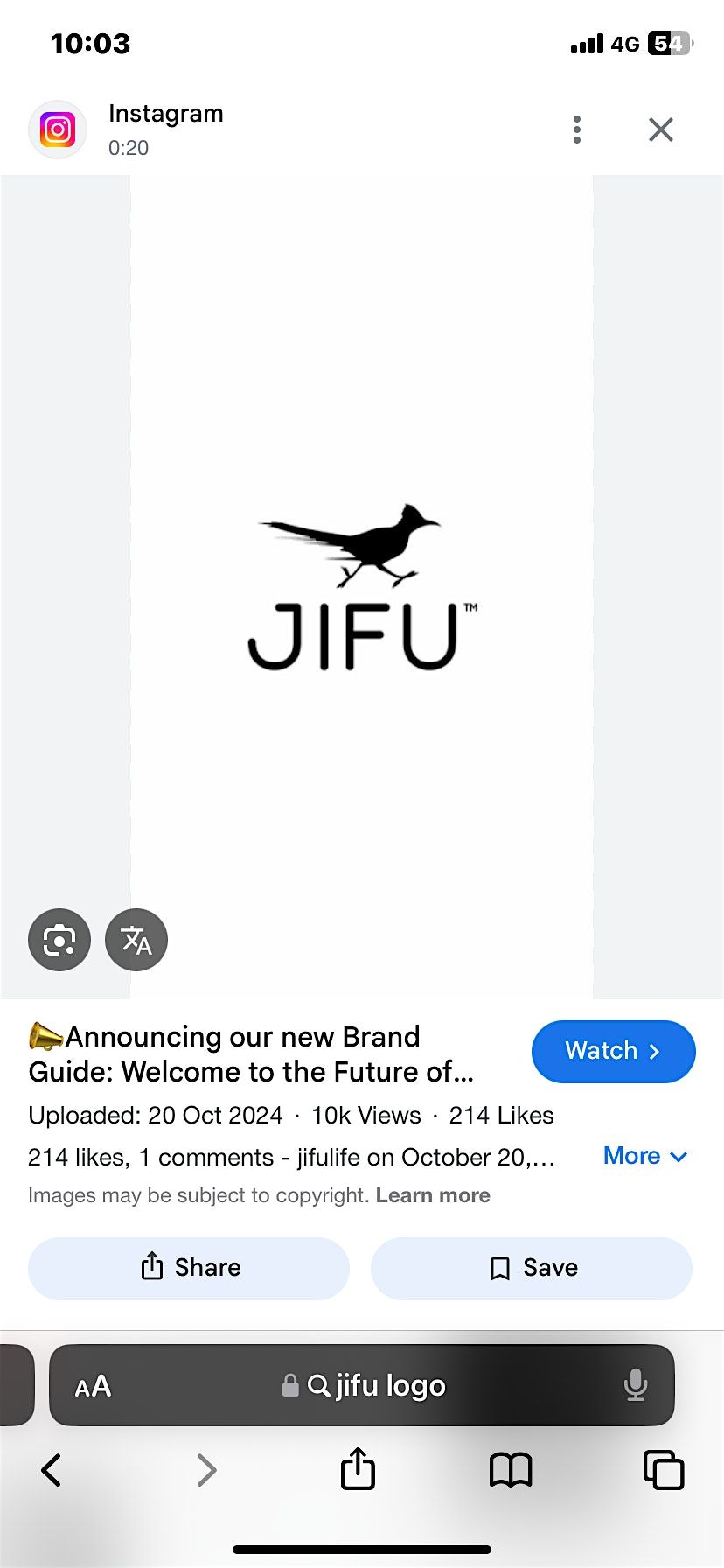Go back to the previous page
Screen dimensions: 724x1568
[x=52, y=1470]
